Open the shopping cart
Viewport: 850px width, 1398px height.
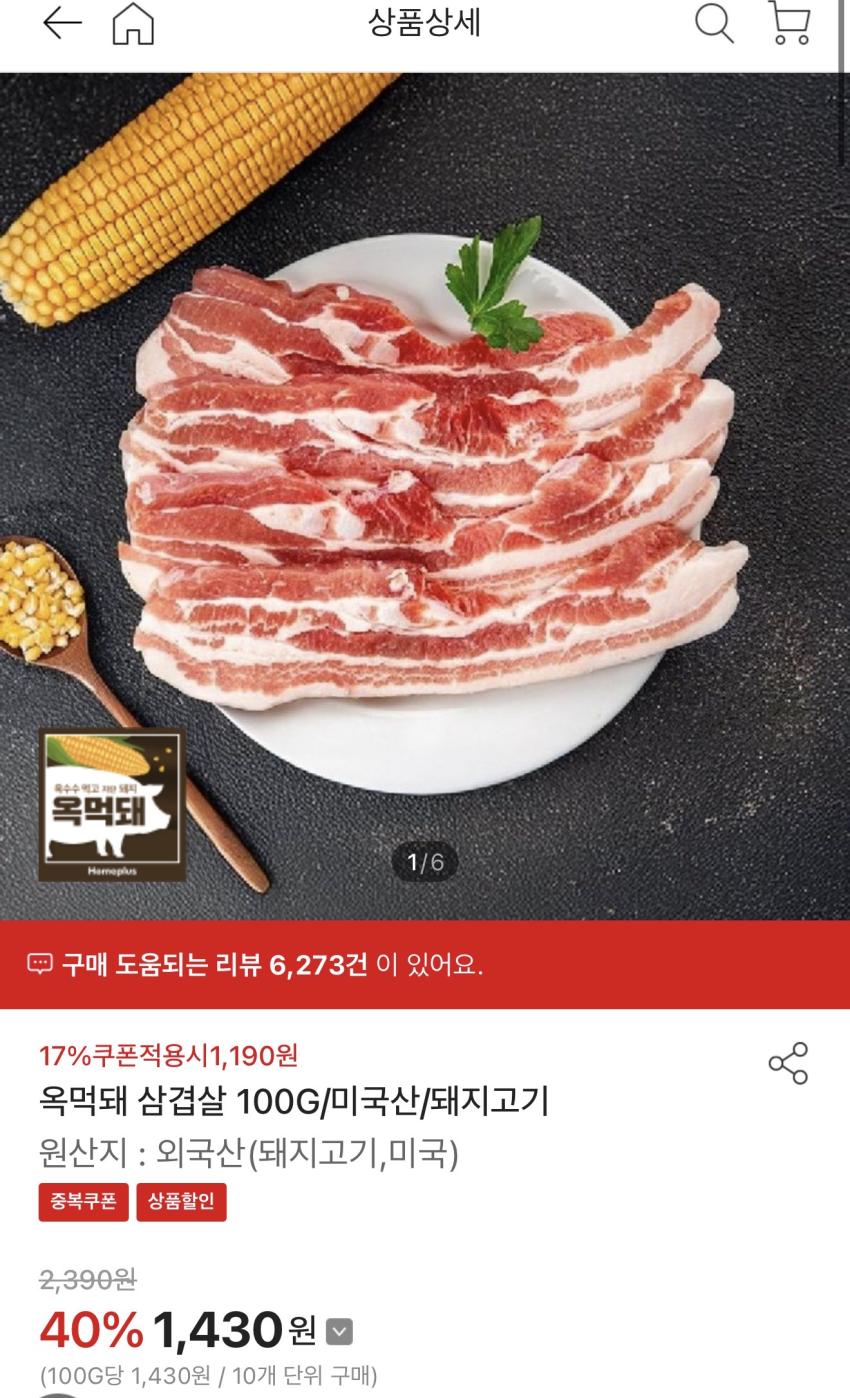[x=790, y=23]
